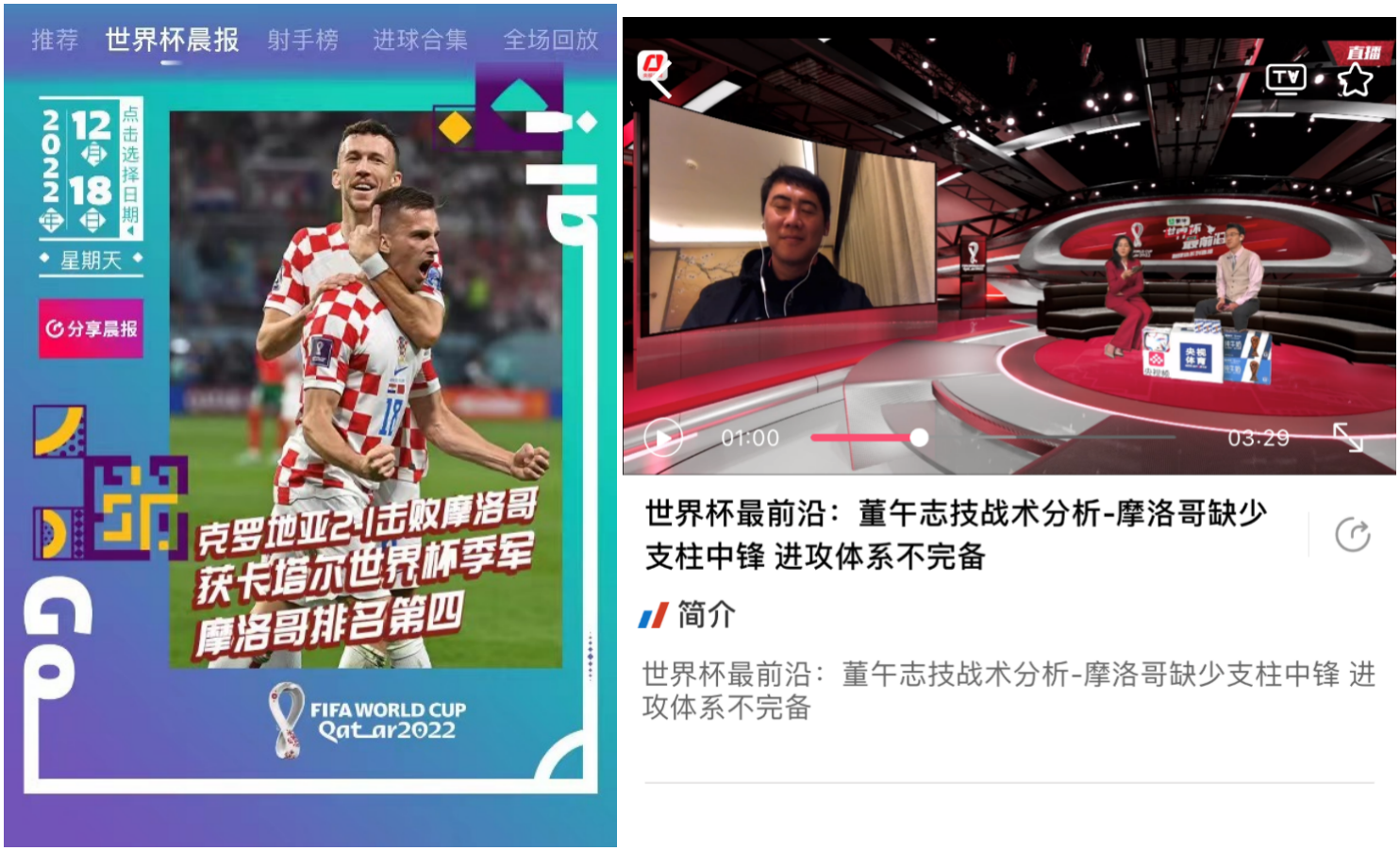Viewport: 1400px width, 851px height.
Task: Play the video
Action: click(663, 438)
